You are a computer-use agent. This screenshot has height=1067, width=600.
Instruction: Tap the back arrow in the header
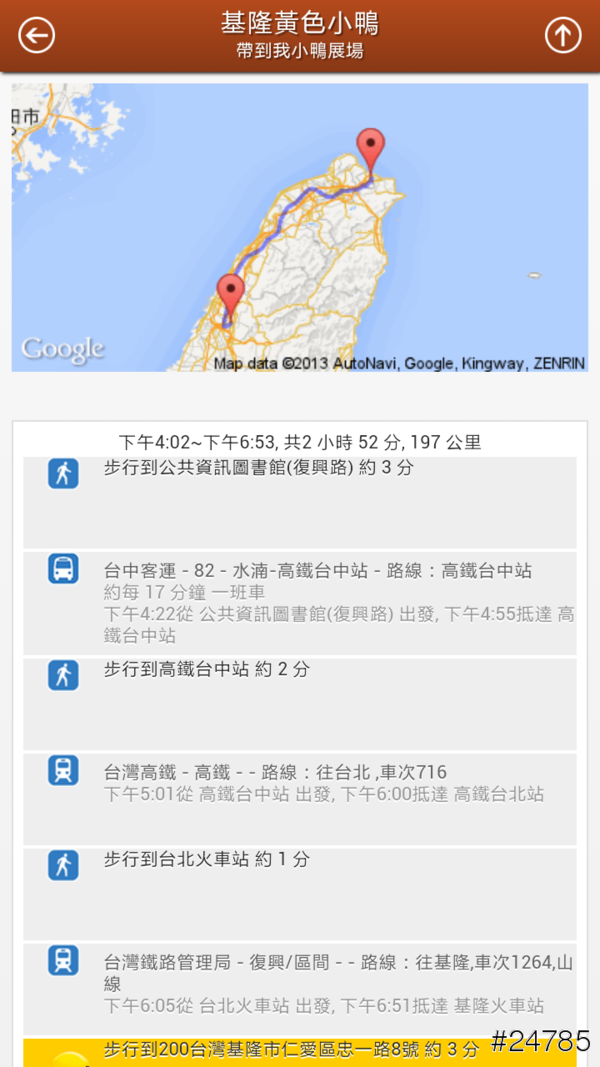[x=37, y=36]
